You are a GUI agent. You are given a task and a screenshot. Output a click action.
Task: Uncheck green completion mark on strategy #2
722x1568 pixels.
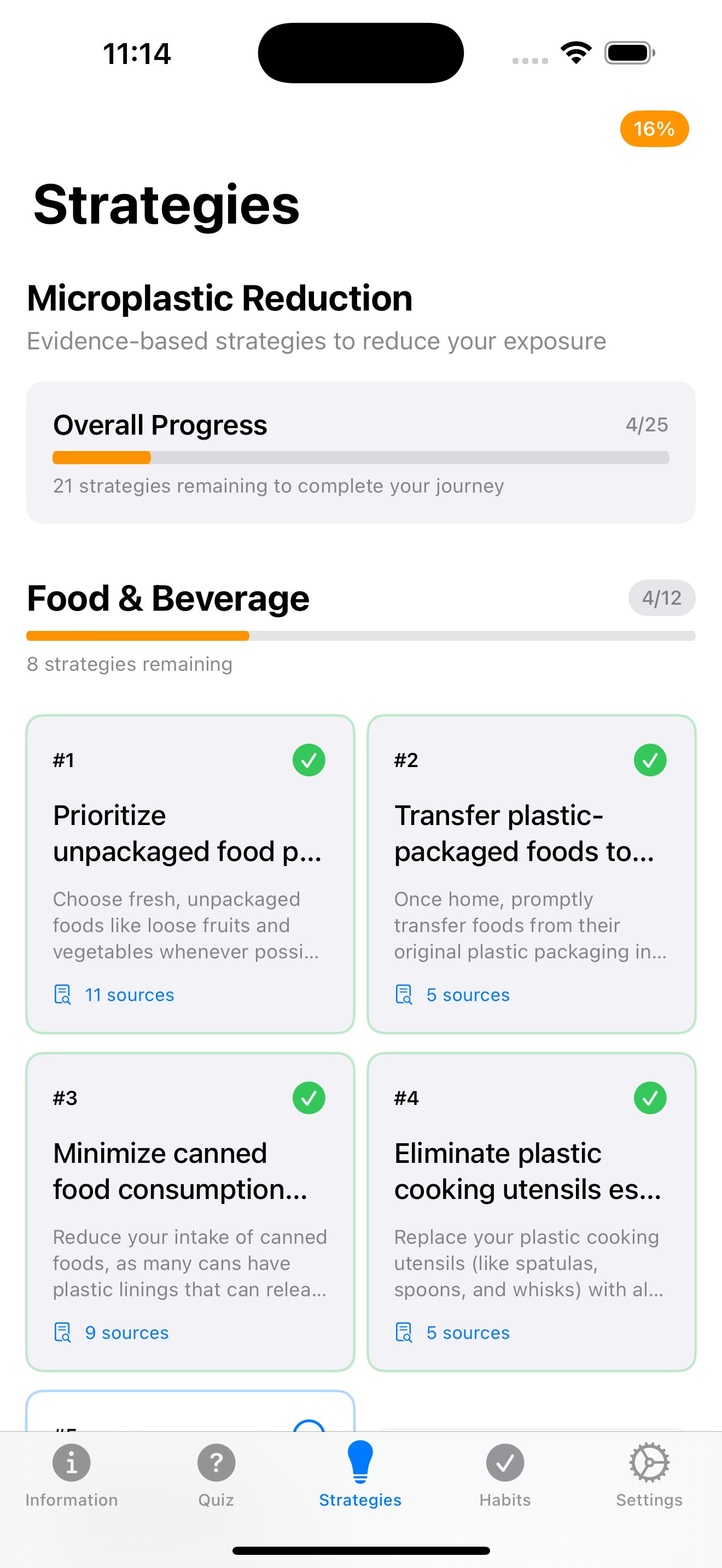point(650,759)
